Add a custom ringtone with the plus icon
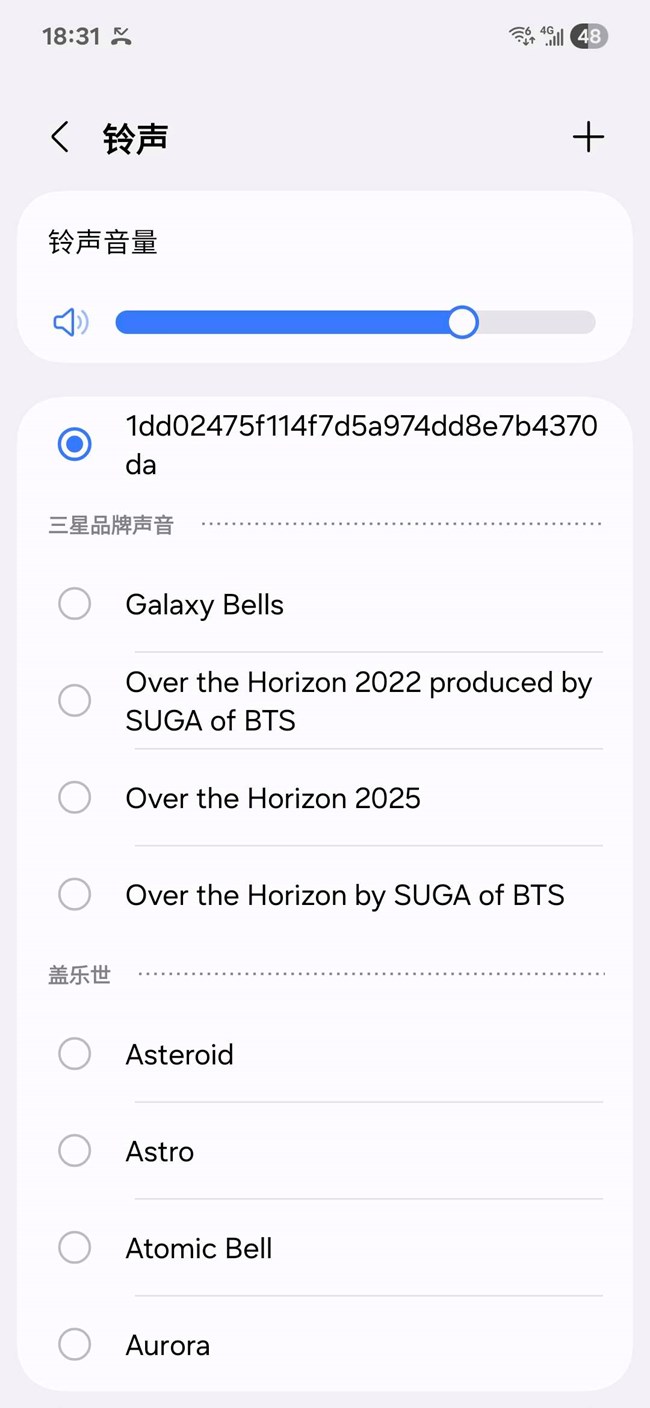The height and width of the screenshot is (1408, 650). tap(588, 137)
